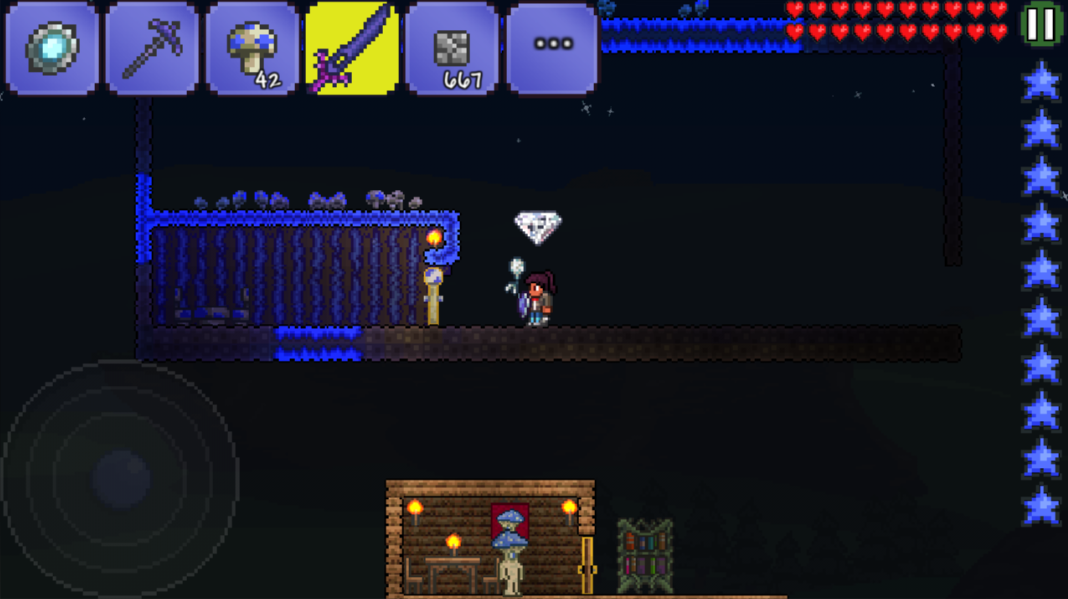Image resolution: width=1068 pixels, height=599 pixels.
Task: Pause the game
Action: [1041, 25]
